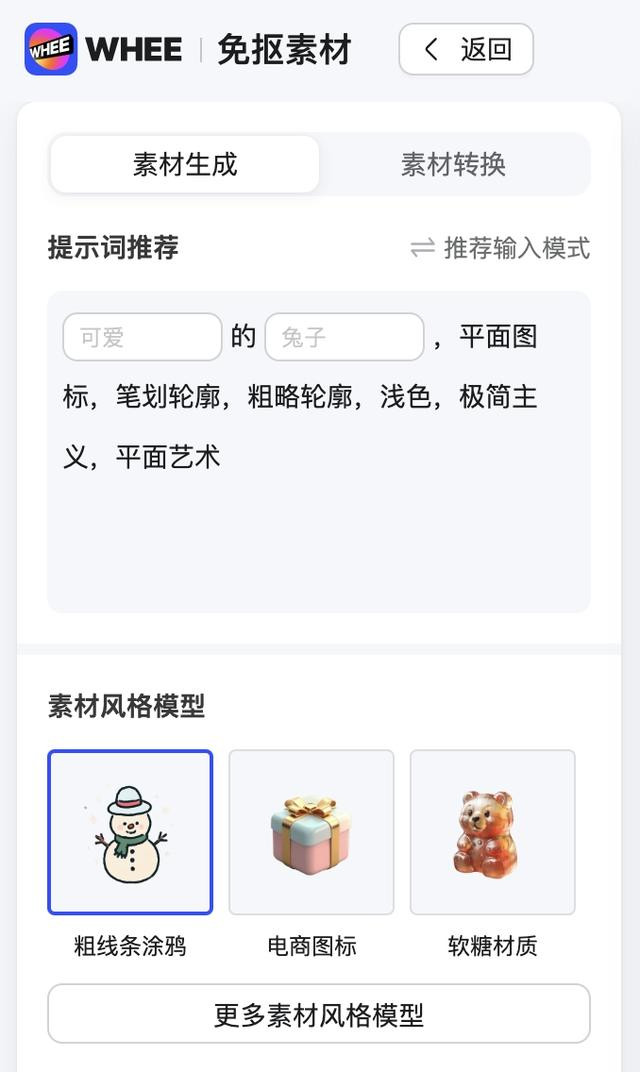Select the 粗线条涂鸦 snowman style
The height and width of the screenshot is (1072, 640).
click(130, 832)
